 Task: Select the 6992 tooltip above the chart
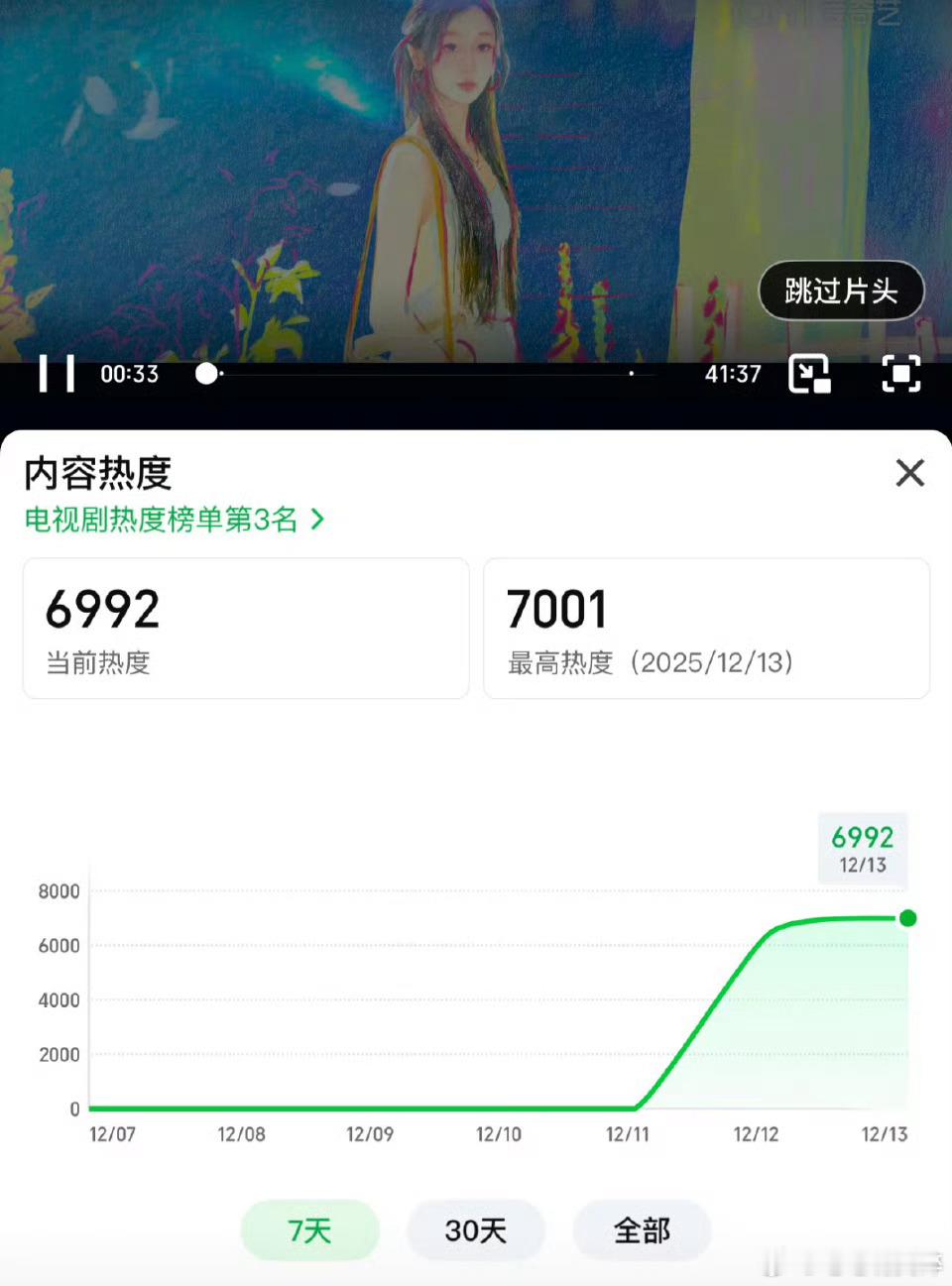point(862,850)
